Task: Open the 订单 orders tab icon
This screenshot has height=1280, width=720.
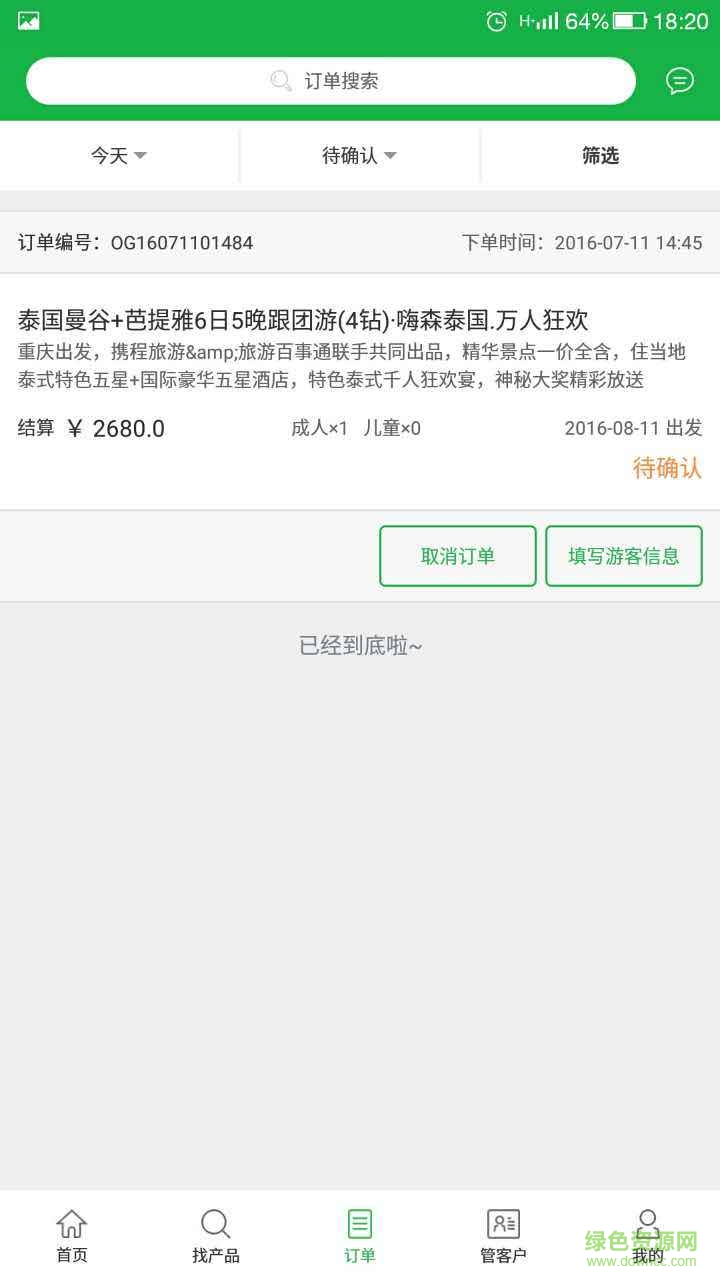Action: pos(359,1222)
